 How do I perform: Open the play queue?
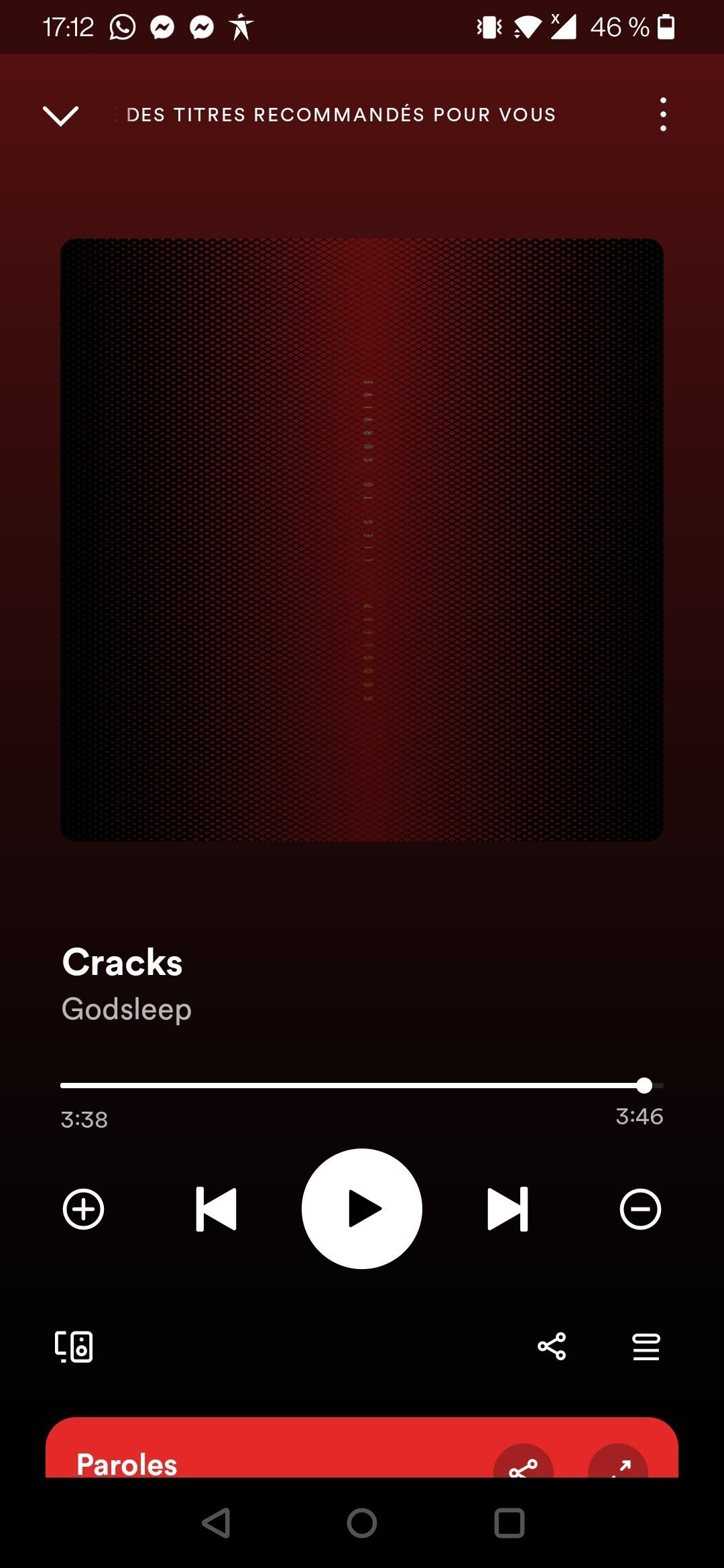point(646,1347)
